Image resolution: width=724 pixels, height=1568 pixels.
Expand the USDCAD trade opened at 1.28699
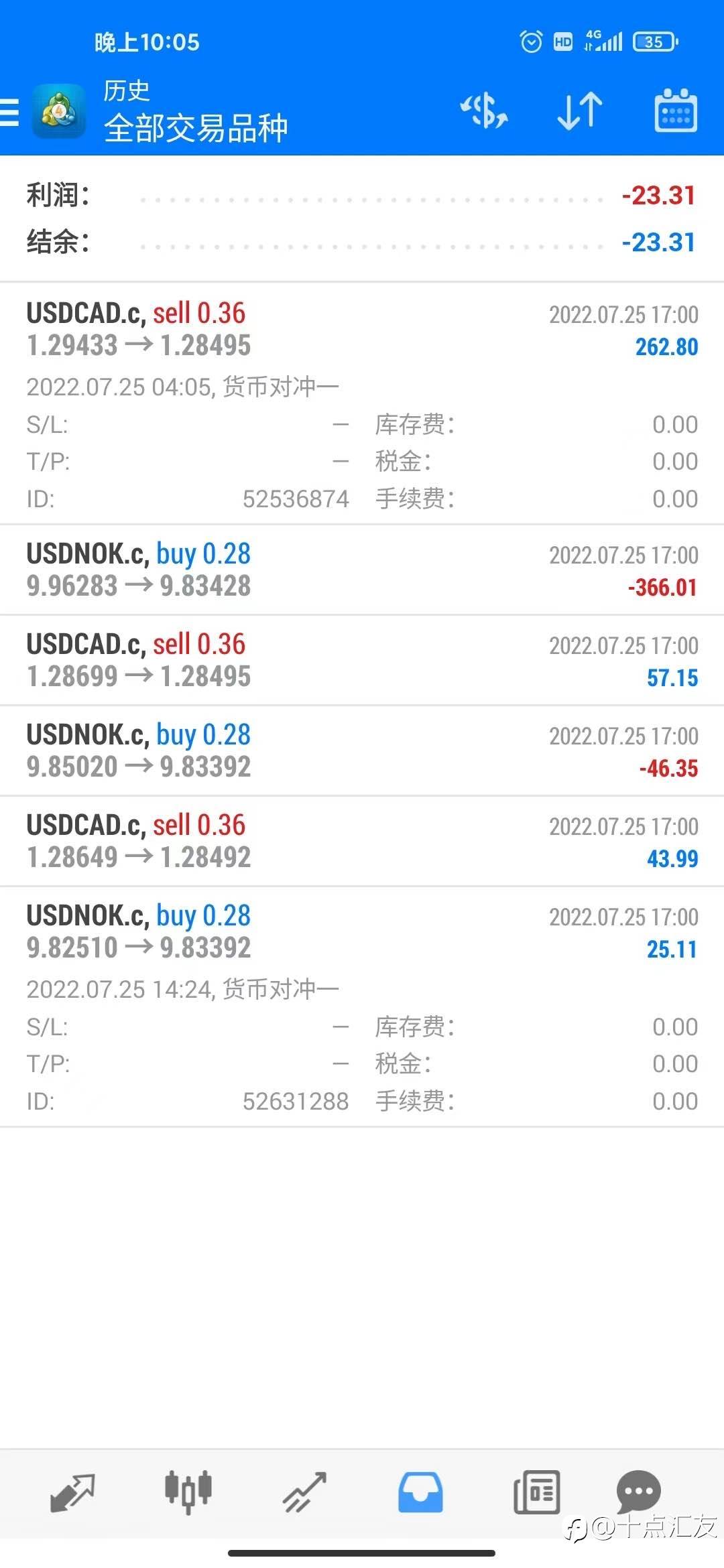(362, 660)
